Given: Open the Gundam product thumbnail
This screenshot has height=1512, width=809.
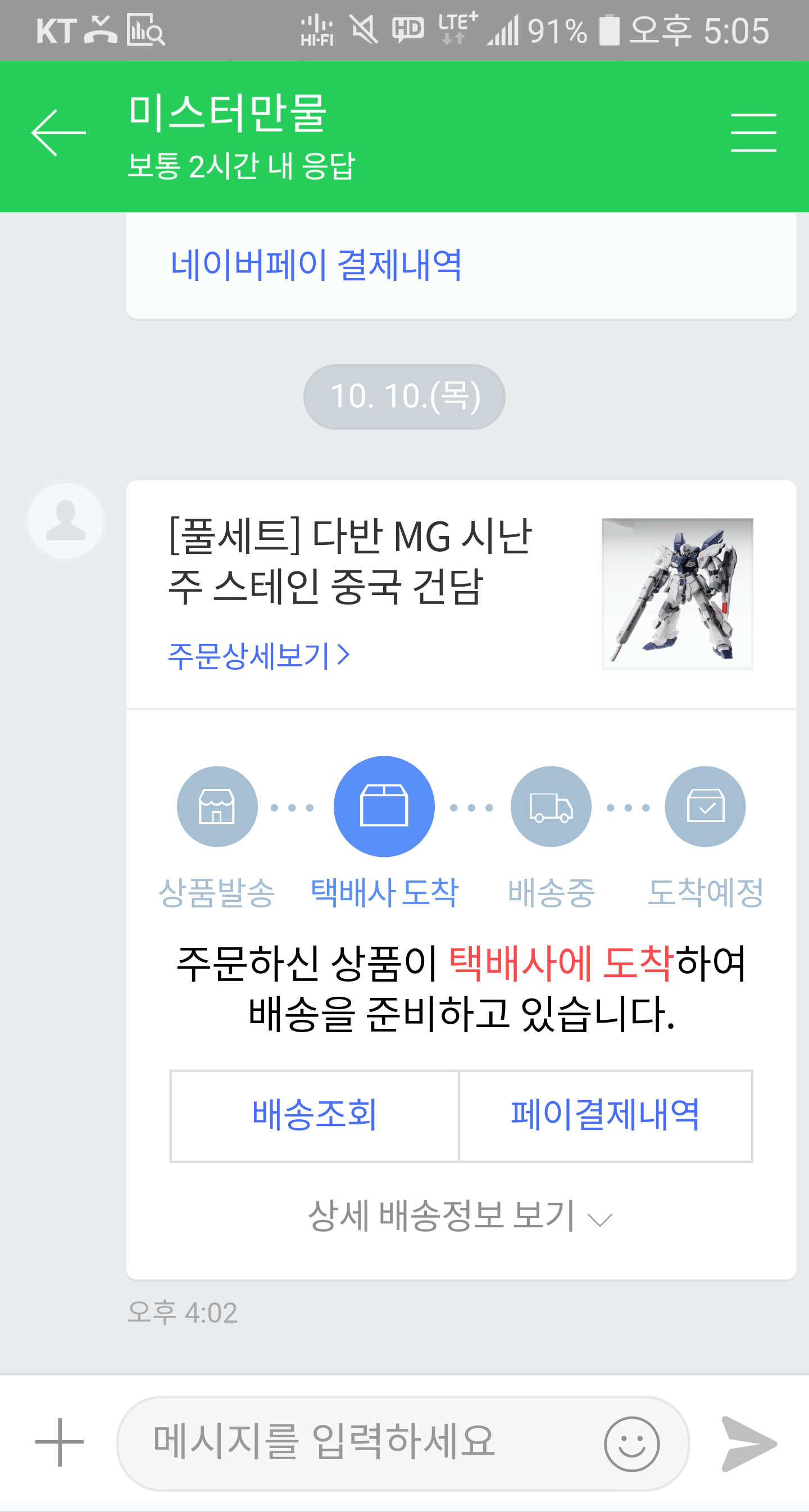Looking at the screenshot, I should [677, 593].
